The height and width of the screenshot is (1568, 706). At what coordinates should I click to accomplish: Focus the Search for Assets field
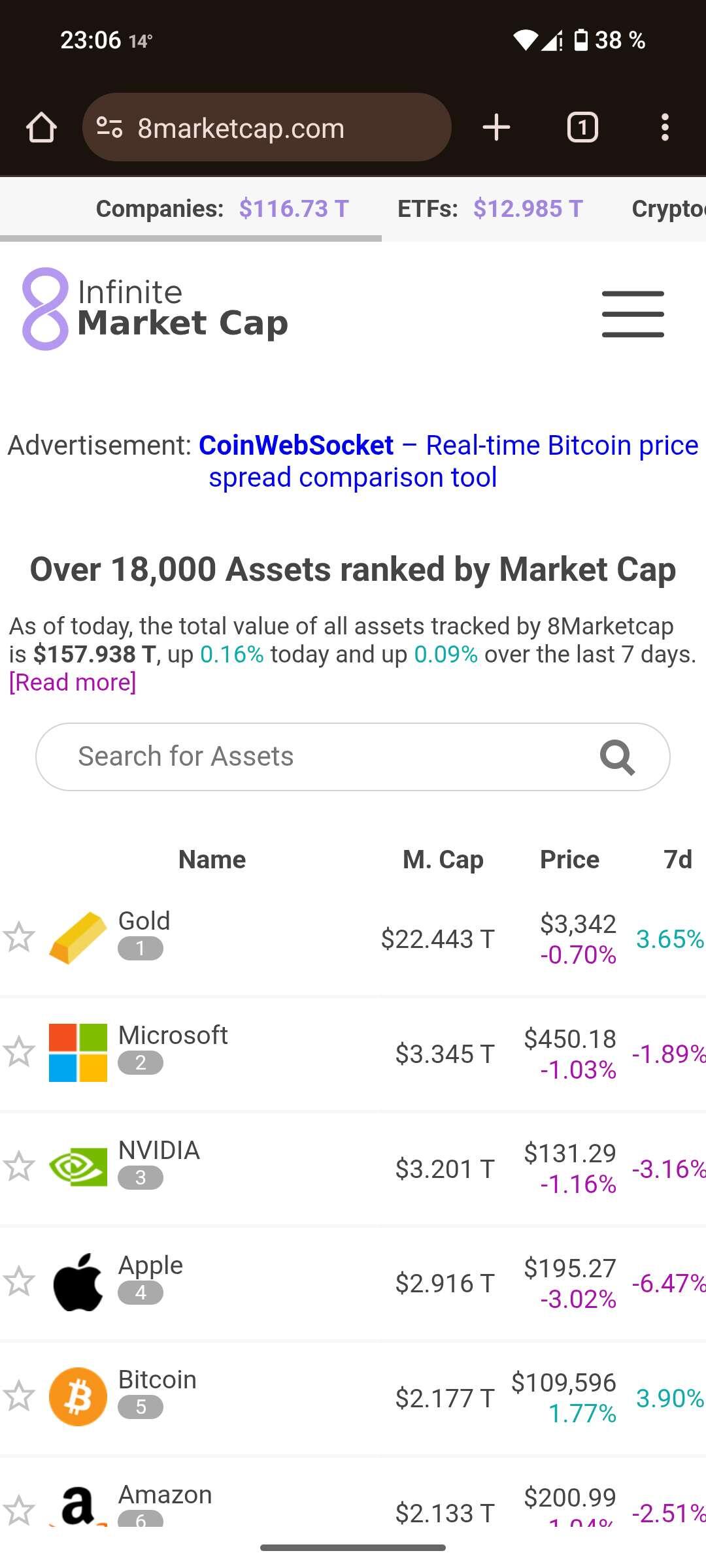point(353,757)
